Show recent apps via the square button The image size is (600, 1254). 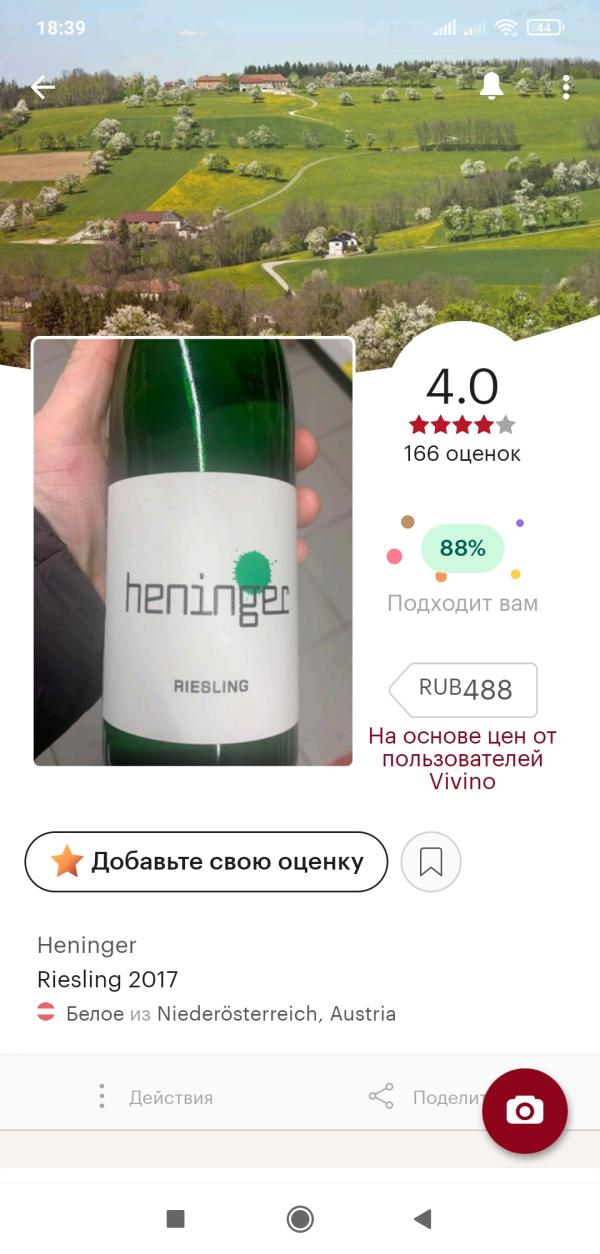[176, 1218]
